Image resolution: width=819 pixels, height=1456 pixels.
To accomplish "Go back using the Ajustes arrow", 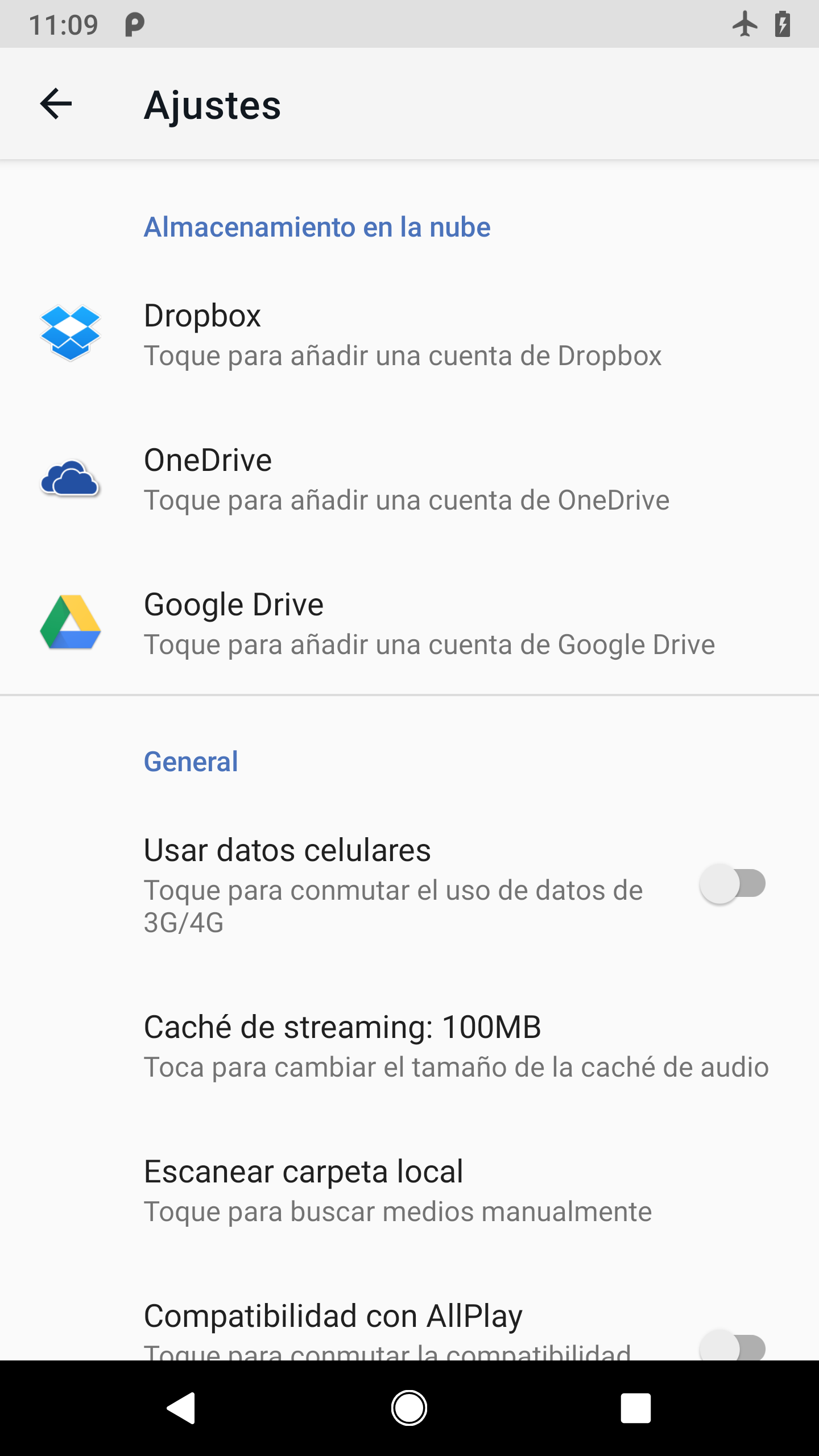I will tap(56, 104).
